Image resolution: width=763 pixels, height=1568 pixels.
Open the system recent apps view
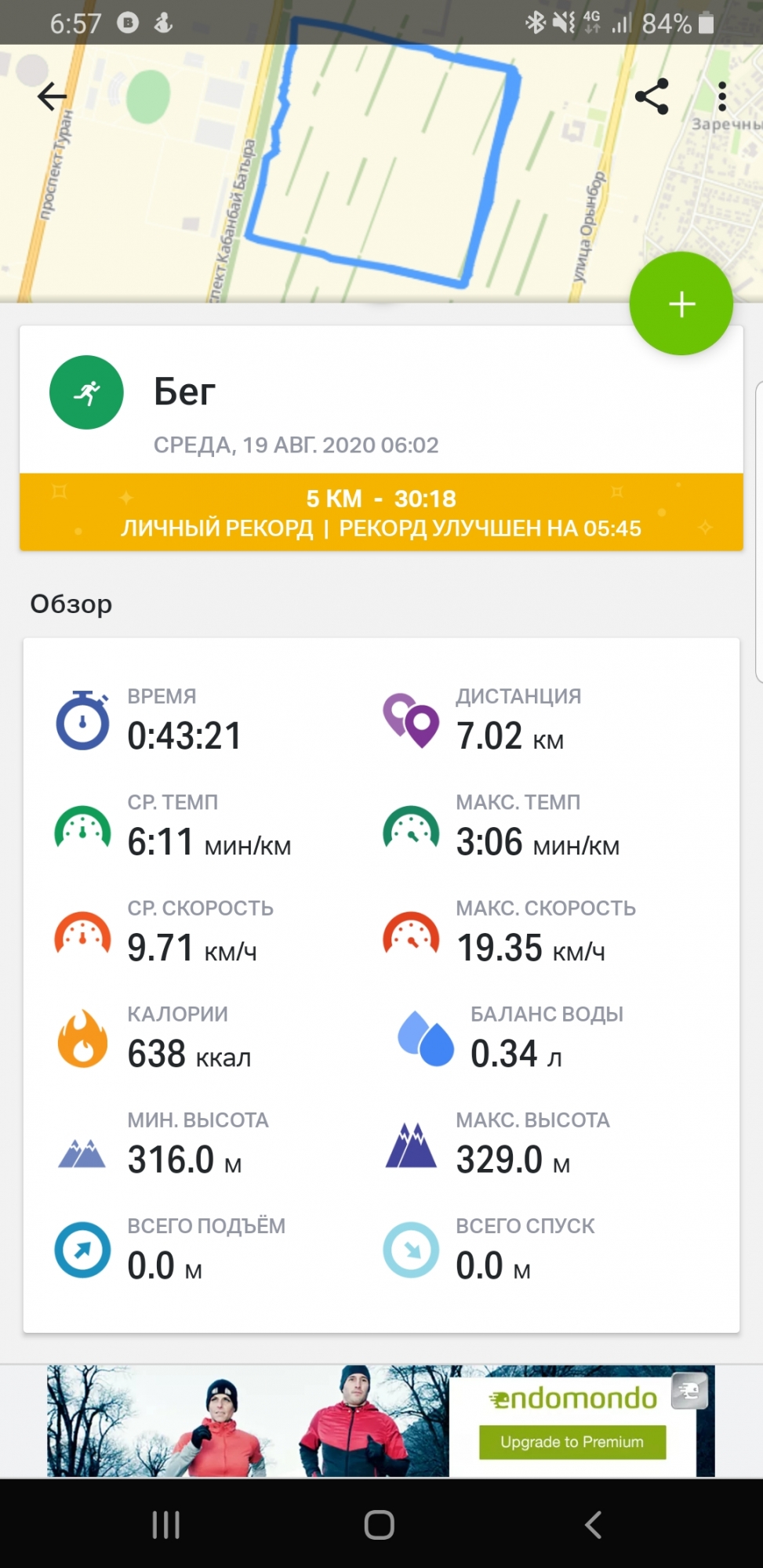click(x=165, y=1525)
